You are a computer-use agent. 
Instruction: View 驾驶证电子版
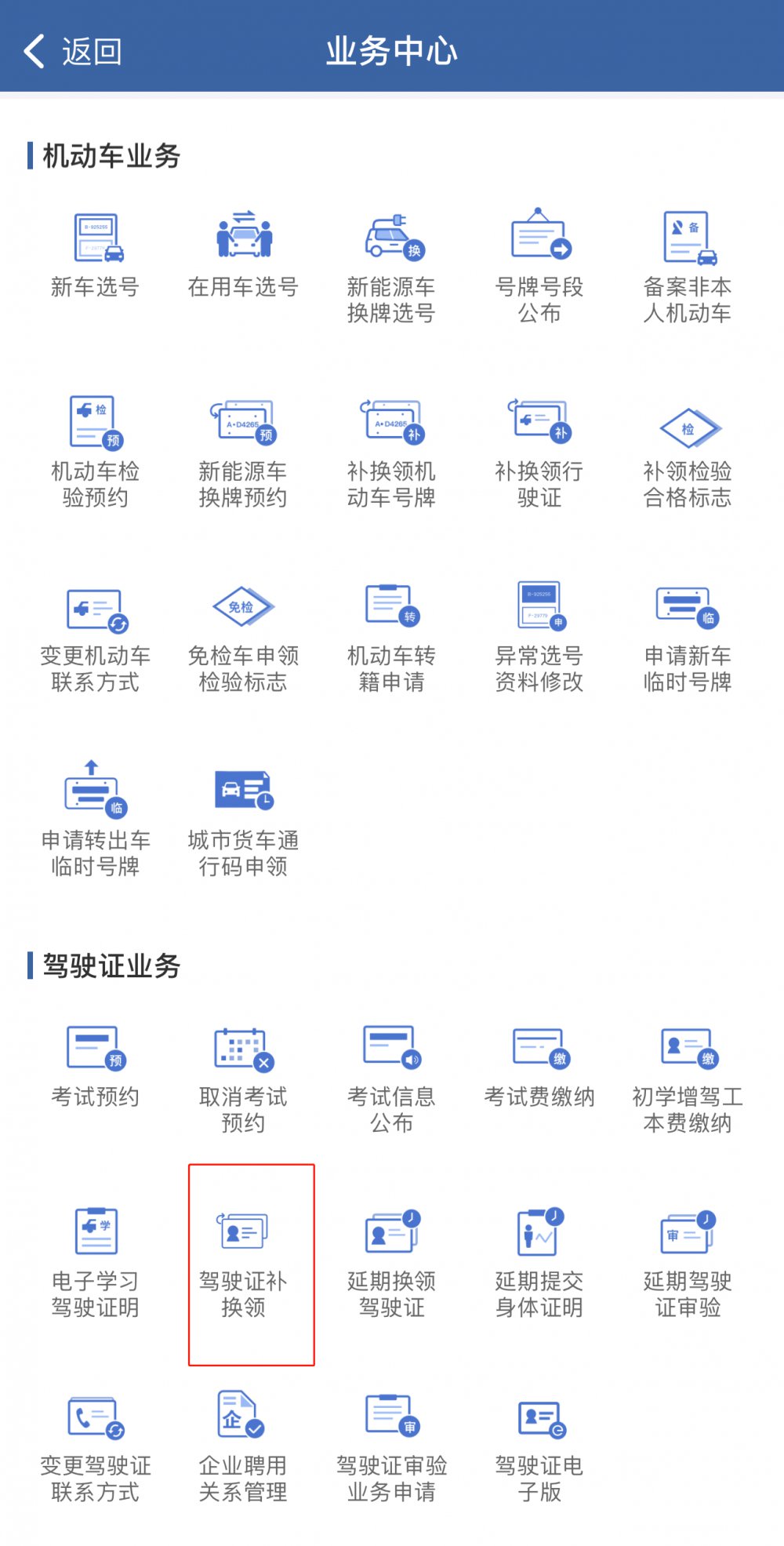coord(539,1447)
